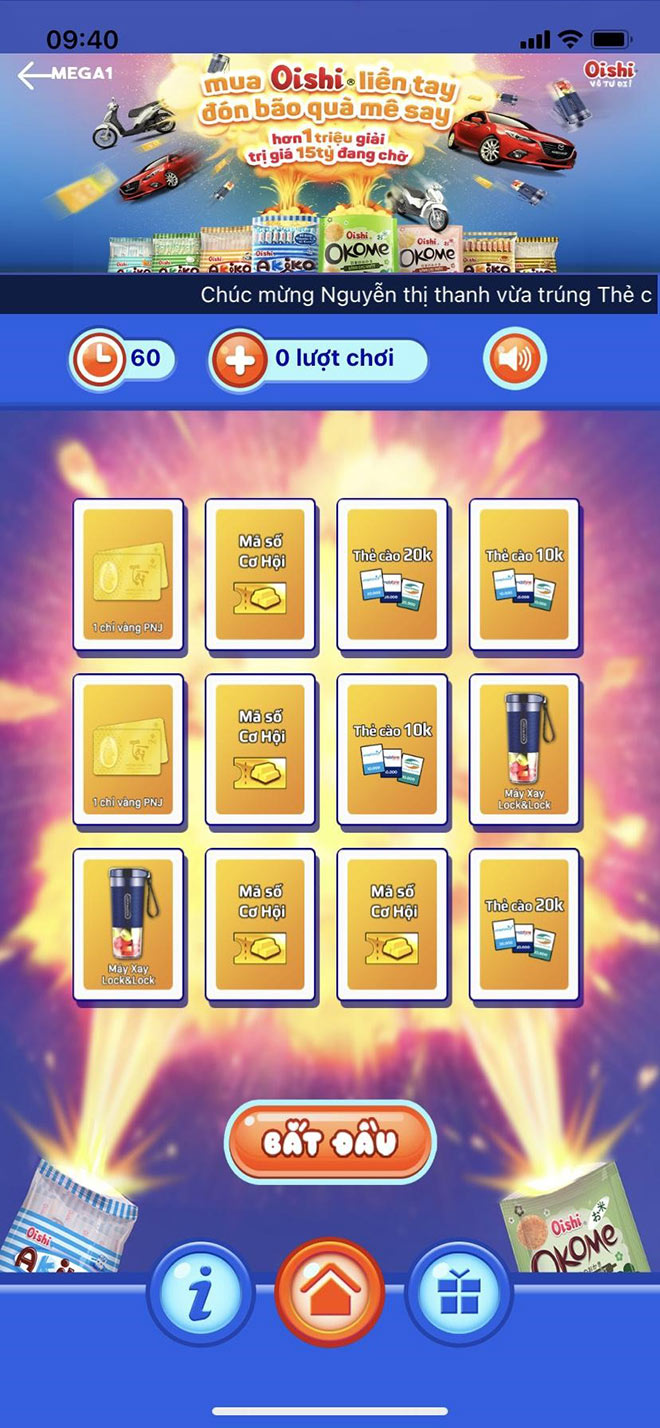Viewport: 660px width, 1428px height.
Task: Go back using the MEGA1 arrow
Action: (x=38, y=75)
